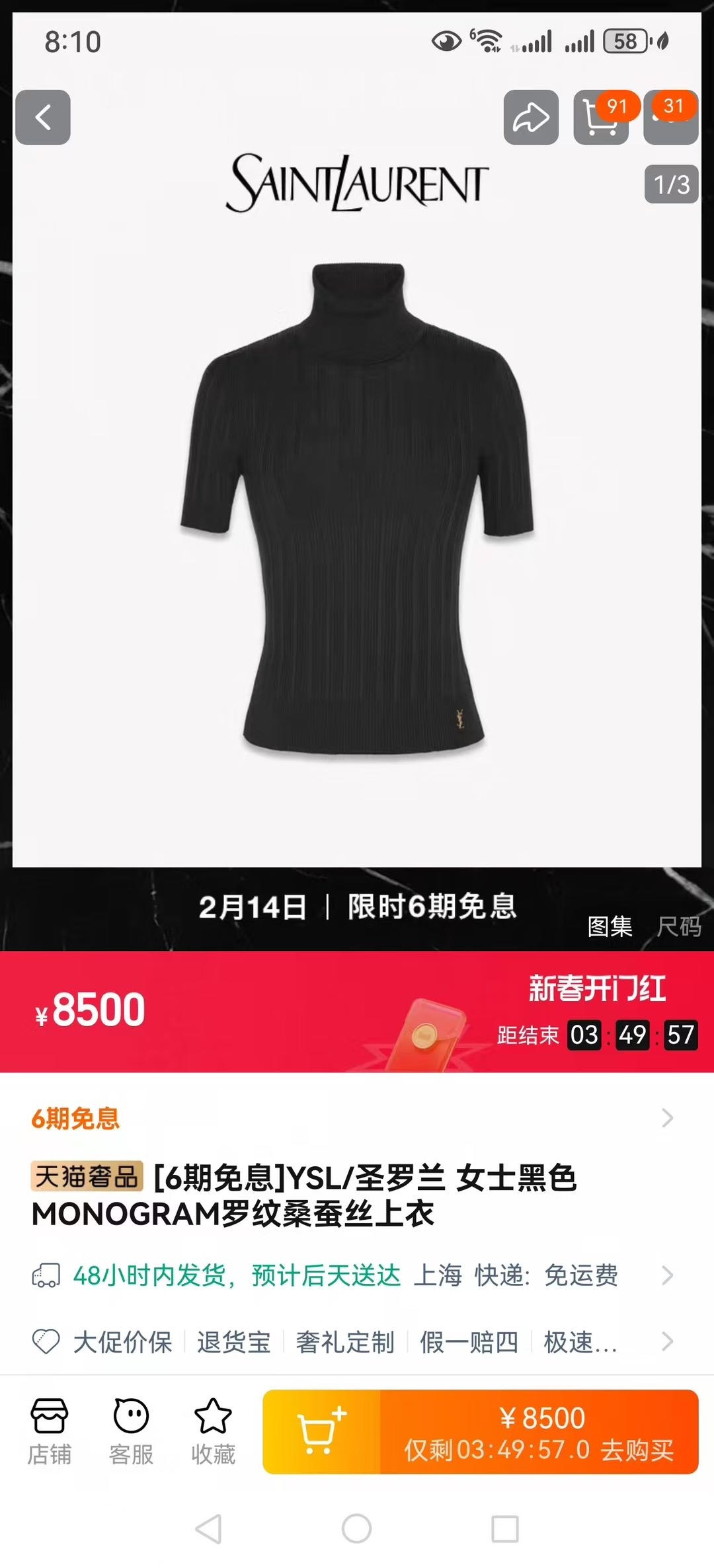Viewport: 714px width, 1568px height.
Task: Go back using the top-left arrow
Action: (x=43, y=118)
